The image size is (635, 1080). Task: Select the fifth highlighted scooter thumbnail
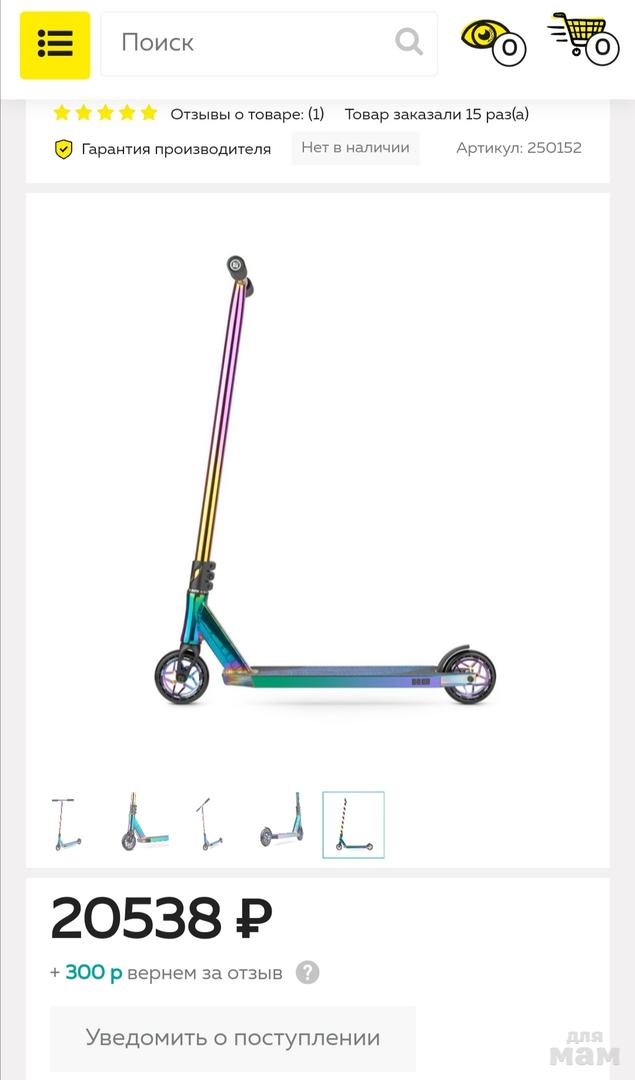353,825
